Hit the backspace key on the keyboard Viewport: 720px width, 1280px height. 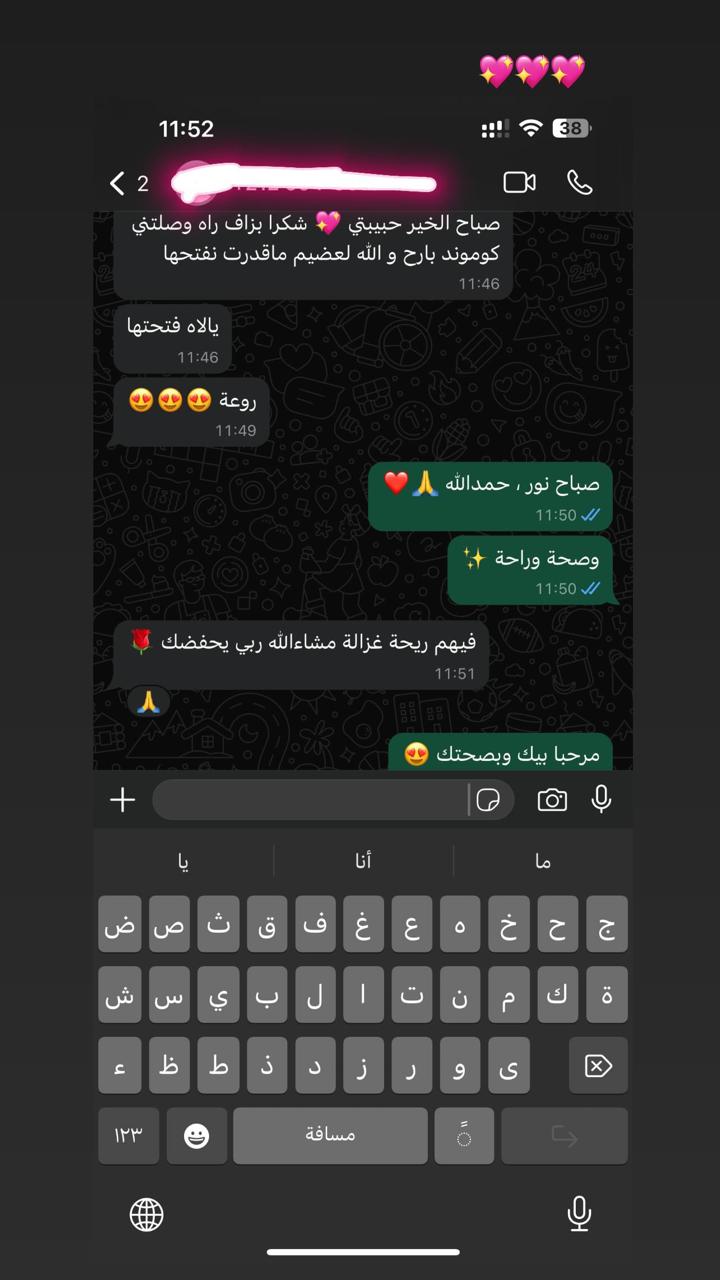[598, 1066]
